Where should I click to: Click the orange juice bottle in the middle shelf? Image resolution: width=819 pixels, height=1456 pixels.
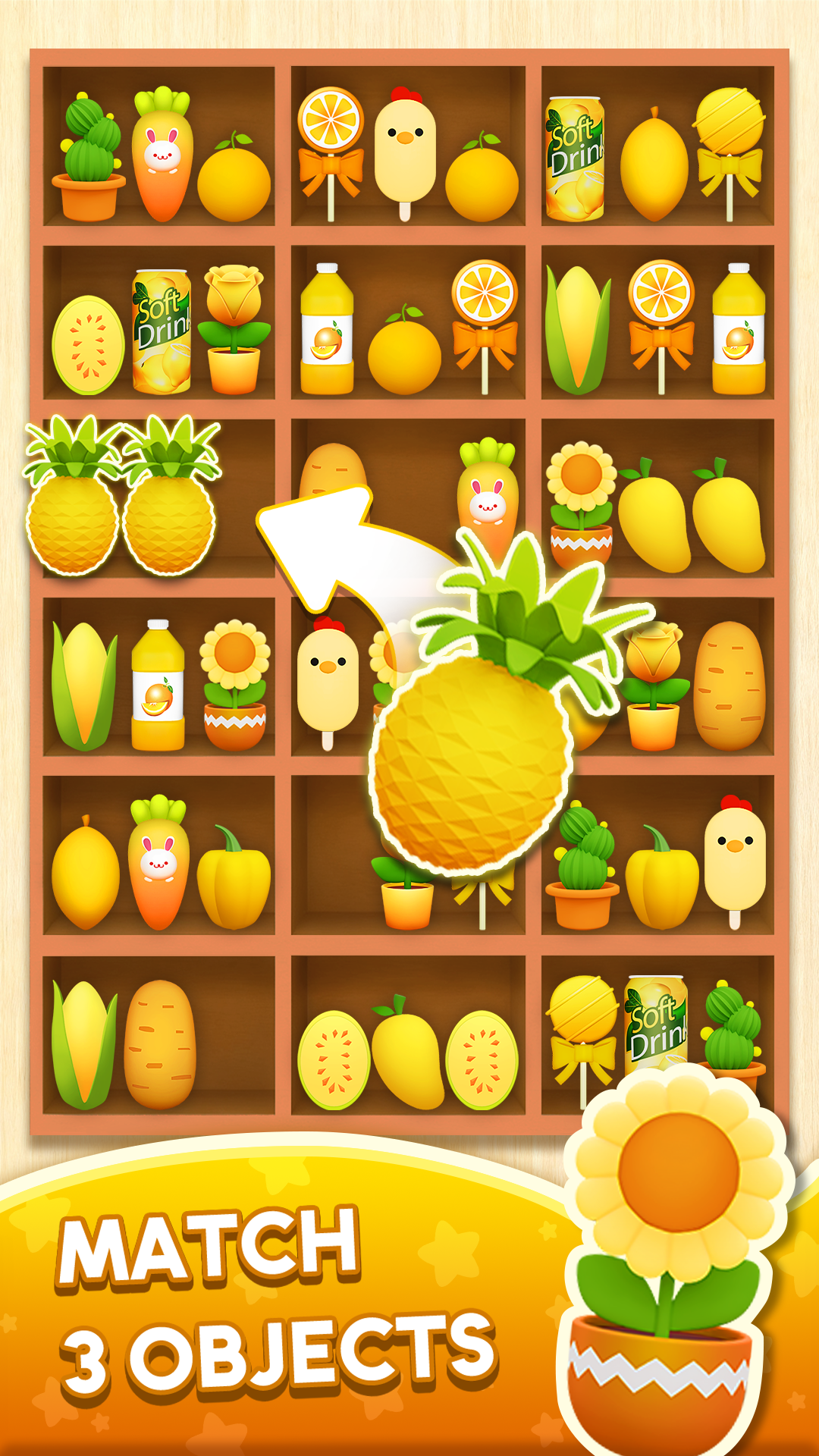pyautogui.click(x=328, y=326)
